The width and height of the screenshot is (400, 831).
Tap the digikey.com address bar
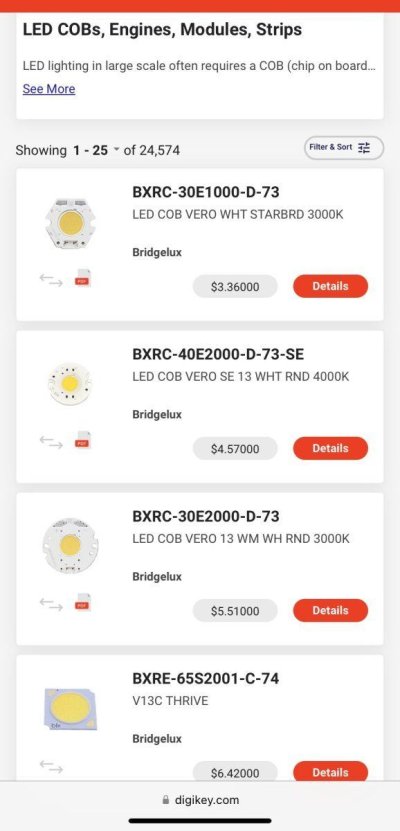pos(200,800)
